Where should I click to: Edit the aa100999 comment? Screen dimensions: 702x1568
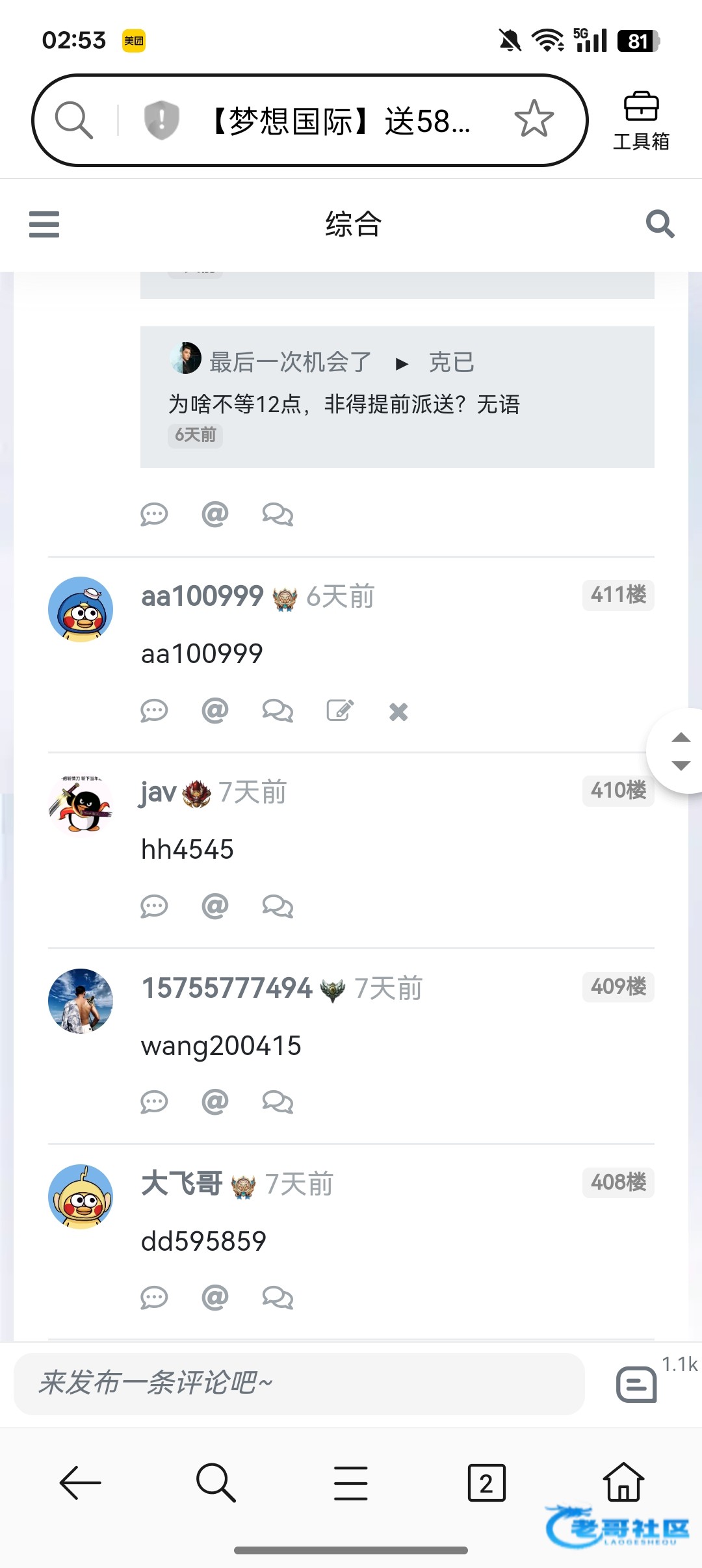point(340,711)
